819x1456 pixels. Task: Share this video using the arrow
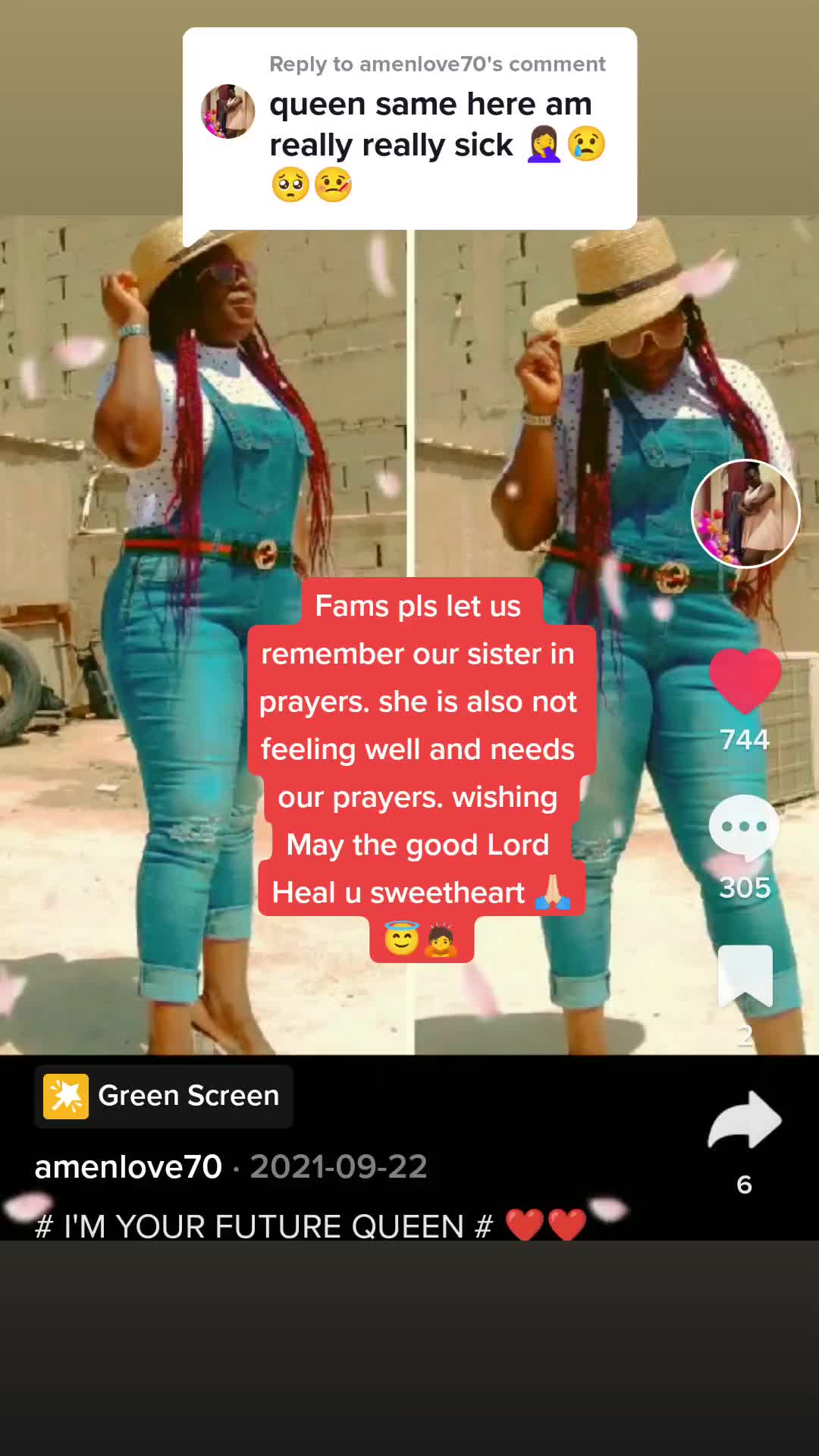745,1120
